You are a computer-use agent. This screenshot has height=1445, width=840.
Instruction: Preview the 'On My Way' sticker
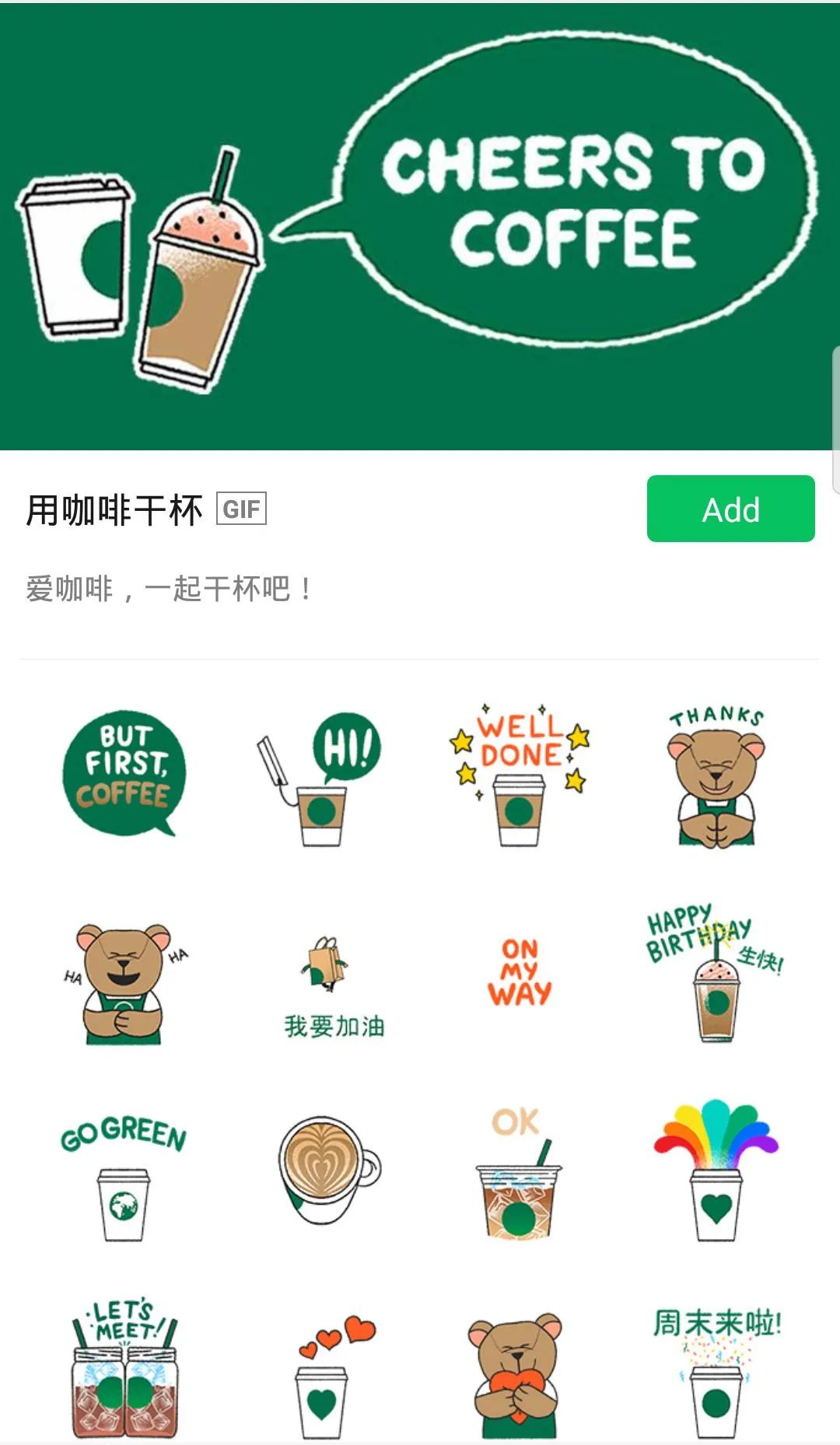point(519,971)
